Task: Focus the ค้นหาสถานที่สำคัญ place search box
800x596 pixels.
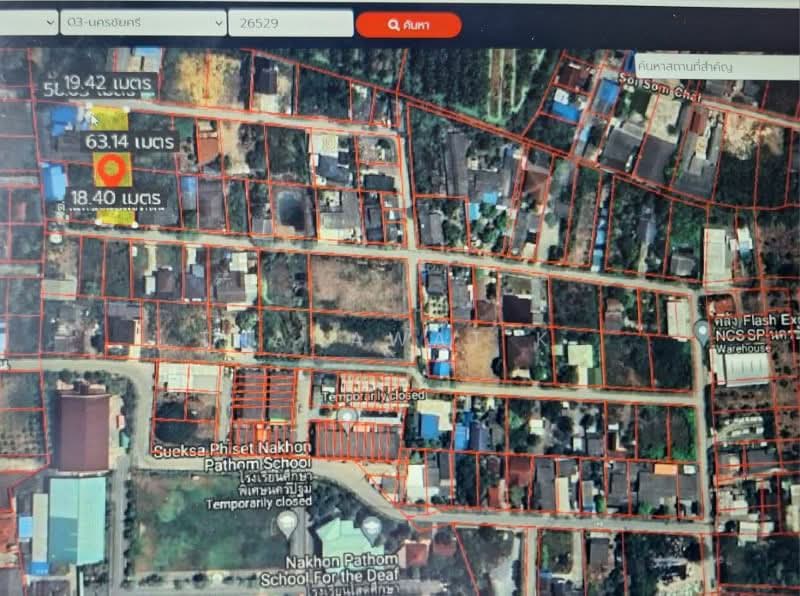Action: (716, 66)
